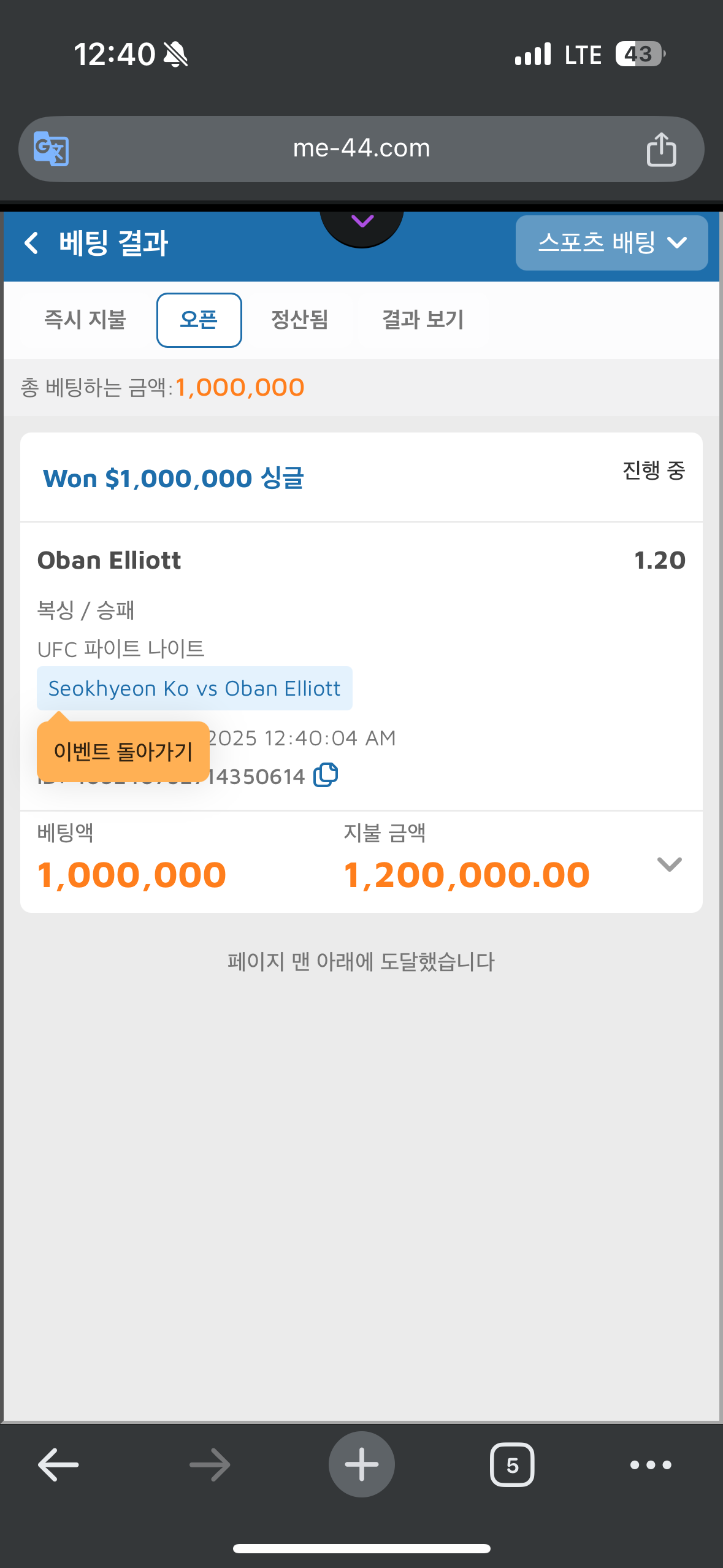Switch to the 즉시 지불 tab
Screen dimensions: 723x1568
tap(85, 320)
